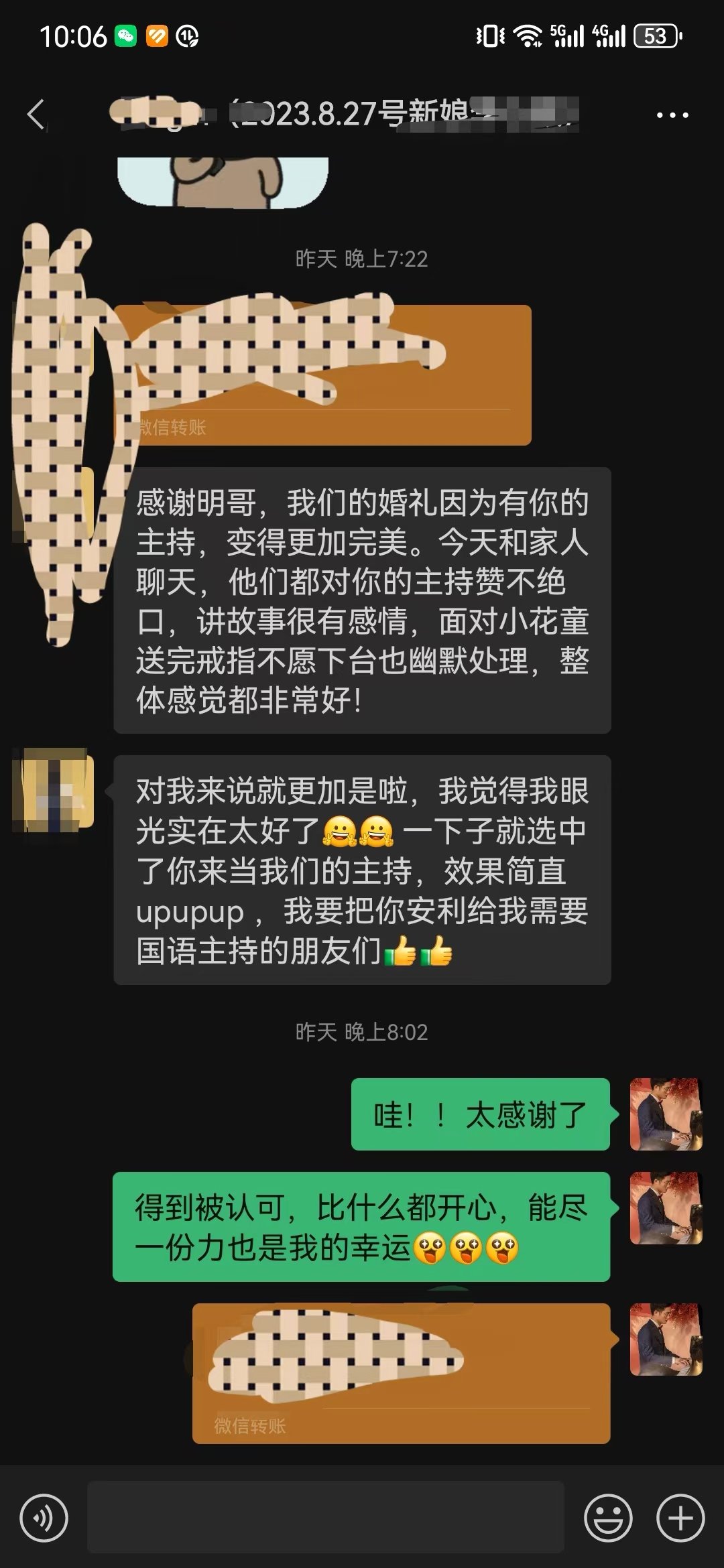Tap your avatar beside 哇！！太感谢了
The height and width of the screenshot is (1568, 724).
[666, 1114]
